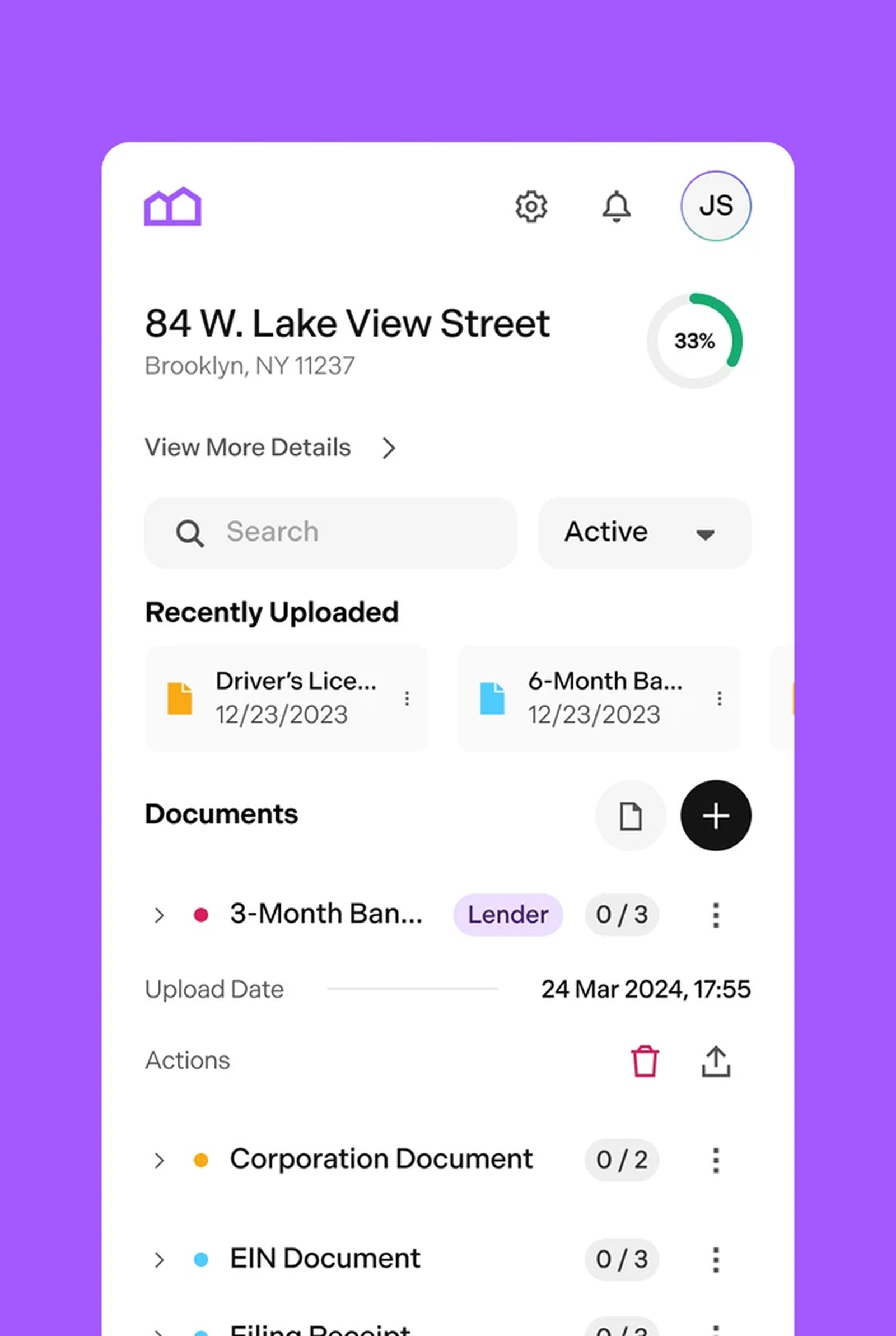Open the 6-Month Bank recently uploaded card

598,698
